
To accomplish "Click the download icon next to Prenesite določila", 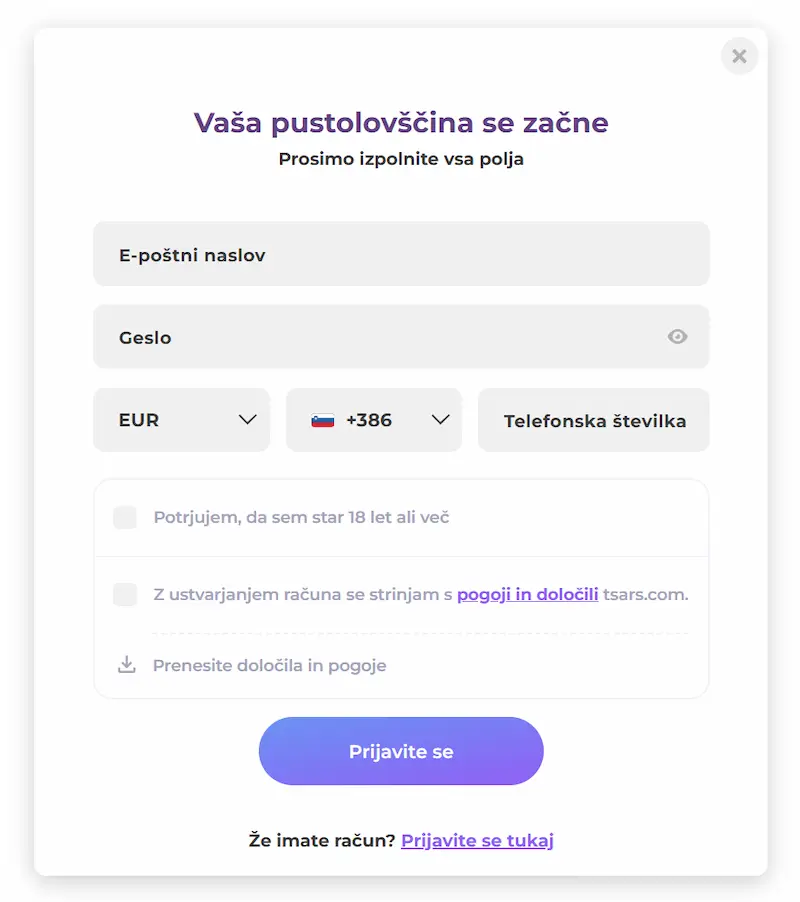I will pos(126,664).
